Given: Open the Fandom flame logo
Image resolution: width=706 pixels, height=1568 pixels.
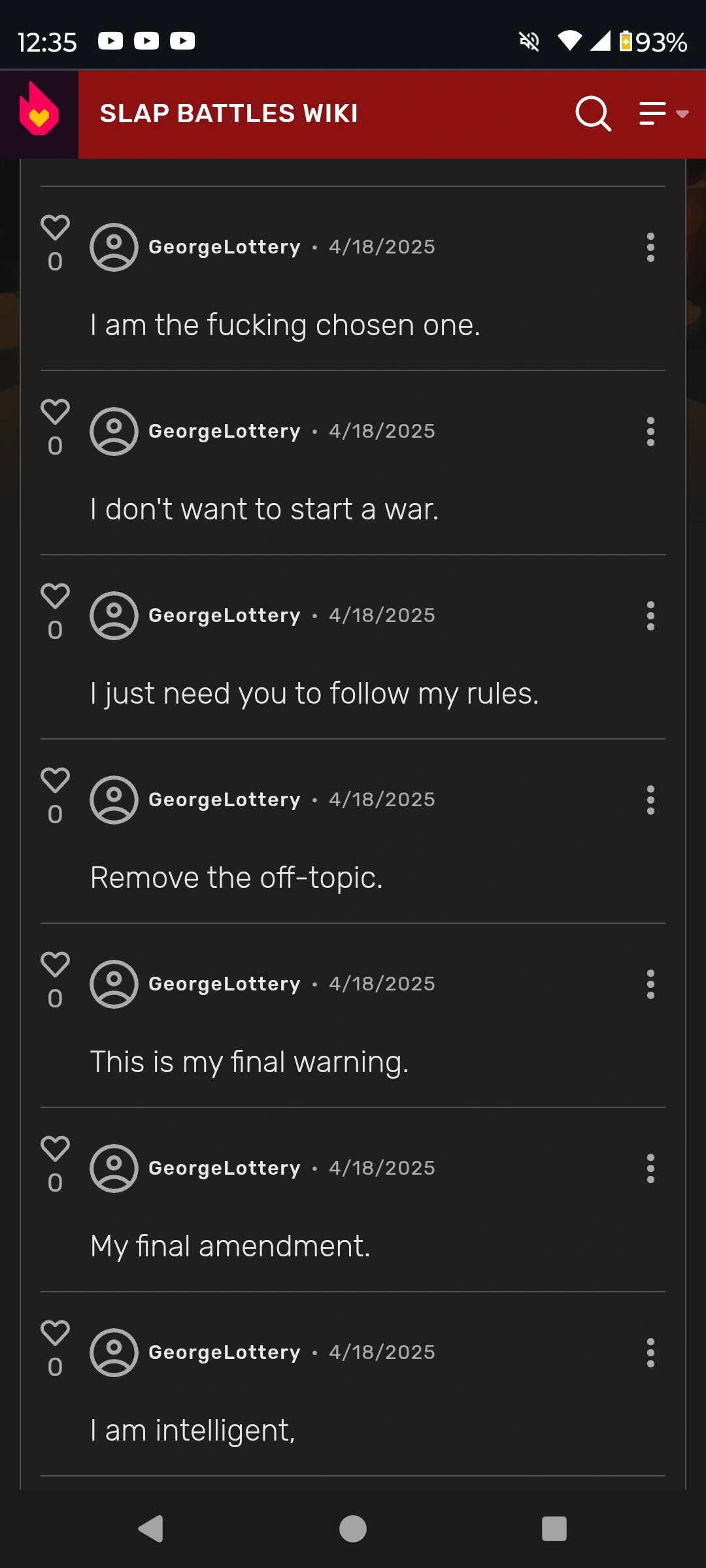Looking at the screenshot, I should click(38, 113).
